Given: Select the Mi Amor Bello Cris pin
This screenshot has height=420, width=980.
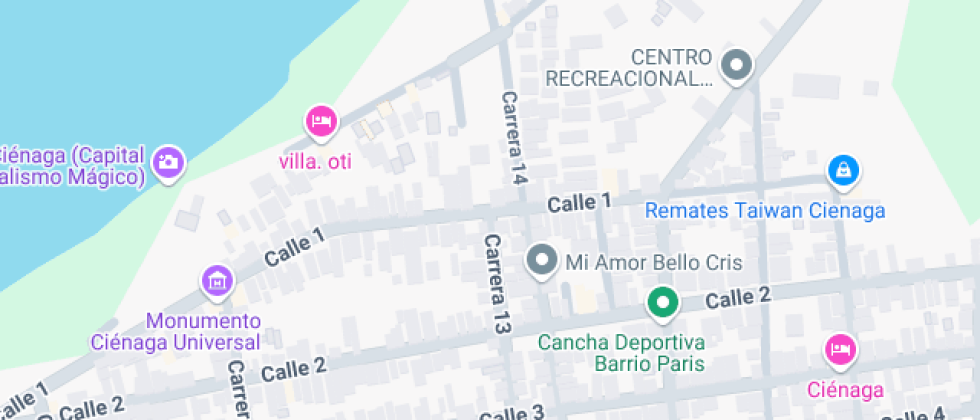Looking at the screenshot, I should (x=542, y=261).
